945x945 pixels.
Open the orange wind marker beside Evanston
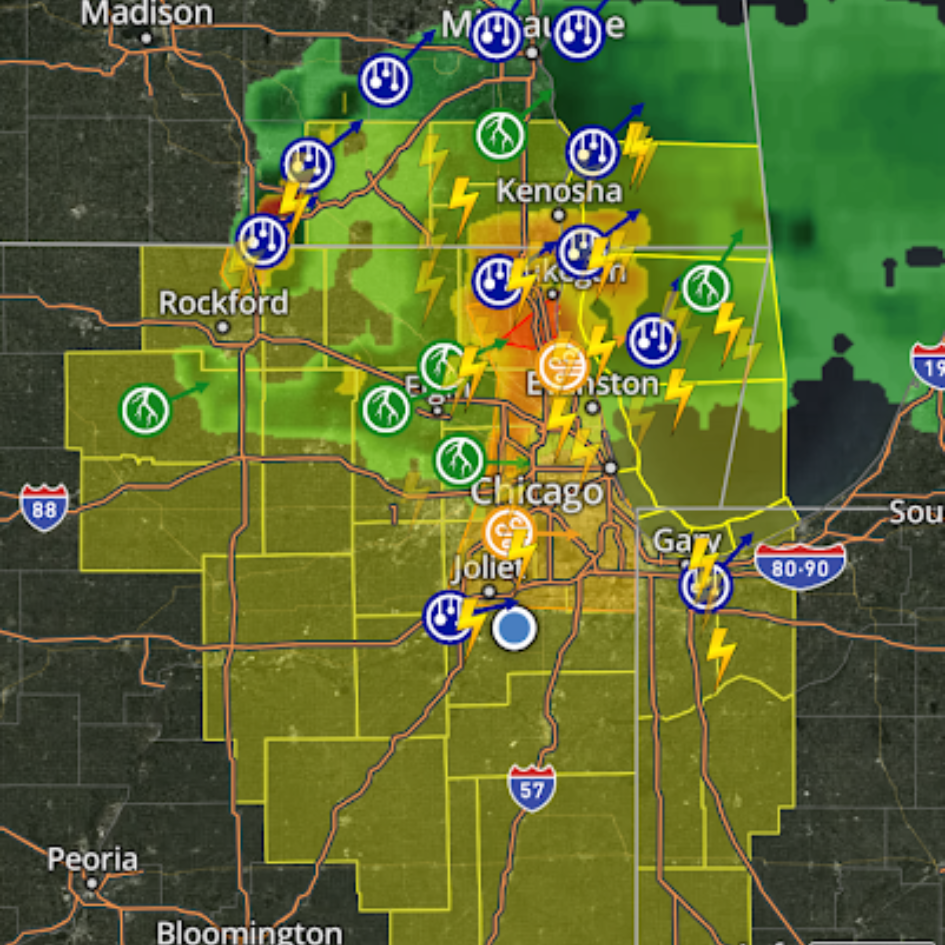pos(562,365)
